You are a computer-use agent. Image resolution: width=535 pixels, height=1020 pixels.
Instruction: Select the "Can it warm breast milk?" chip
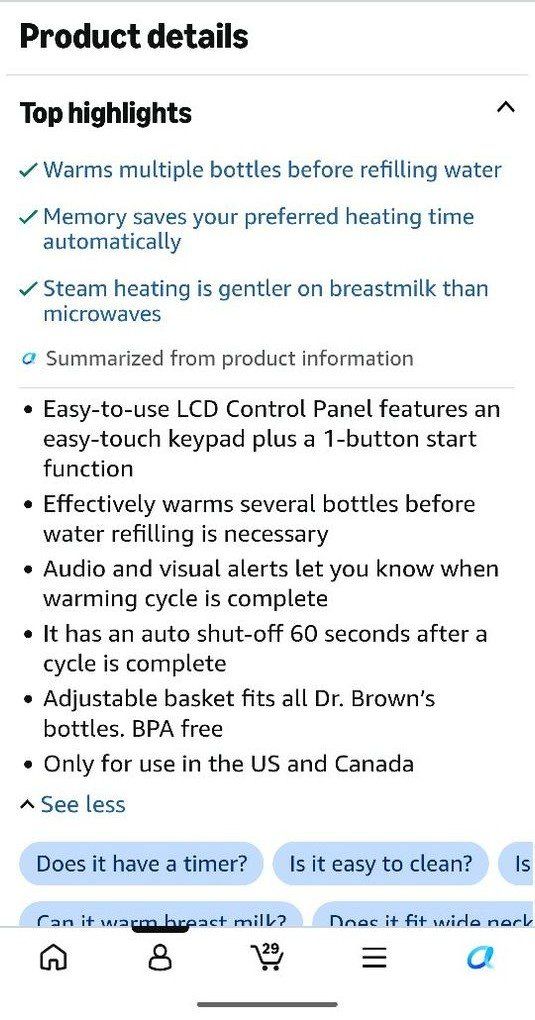tap(161, 915)
